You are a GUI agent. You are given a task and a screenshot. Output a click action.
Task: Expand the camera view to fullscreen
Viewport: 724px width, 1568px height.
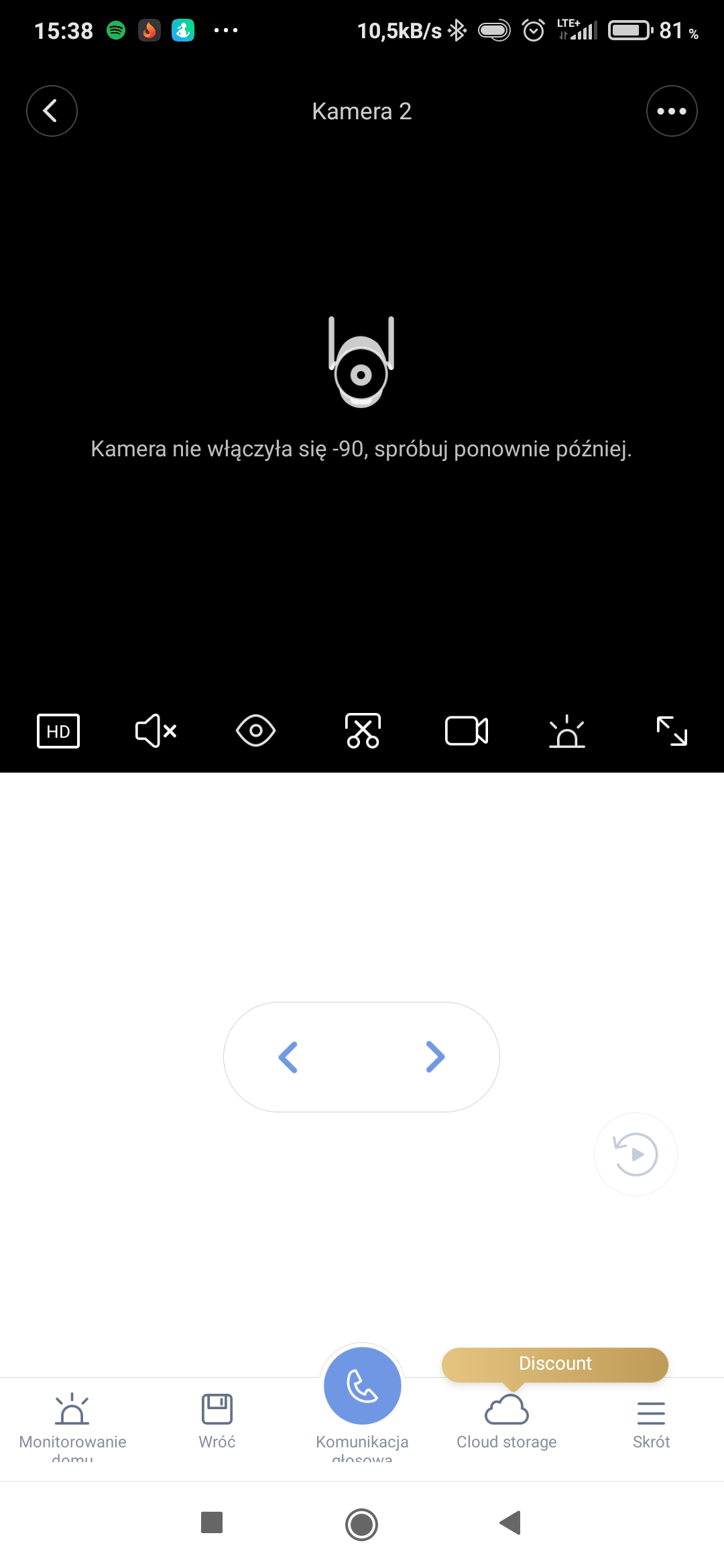(672, 731)
